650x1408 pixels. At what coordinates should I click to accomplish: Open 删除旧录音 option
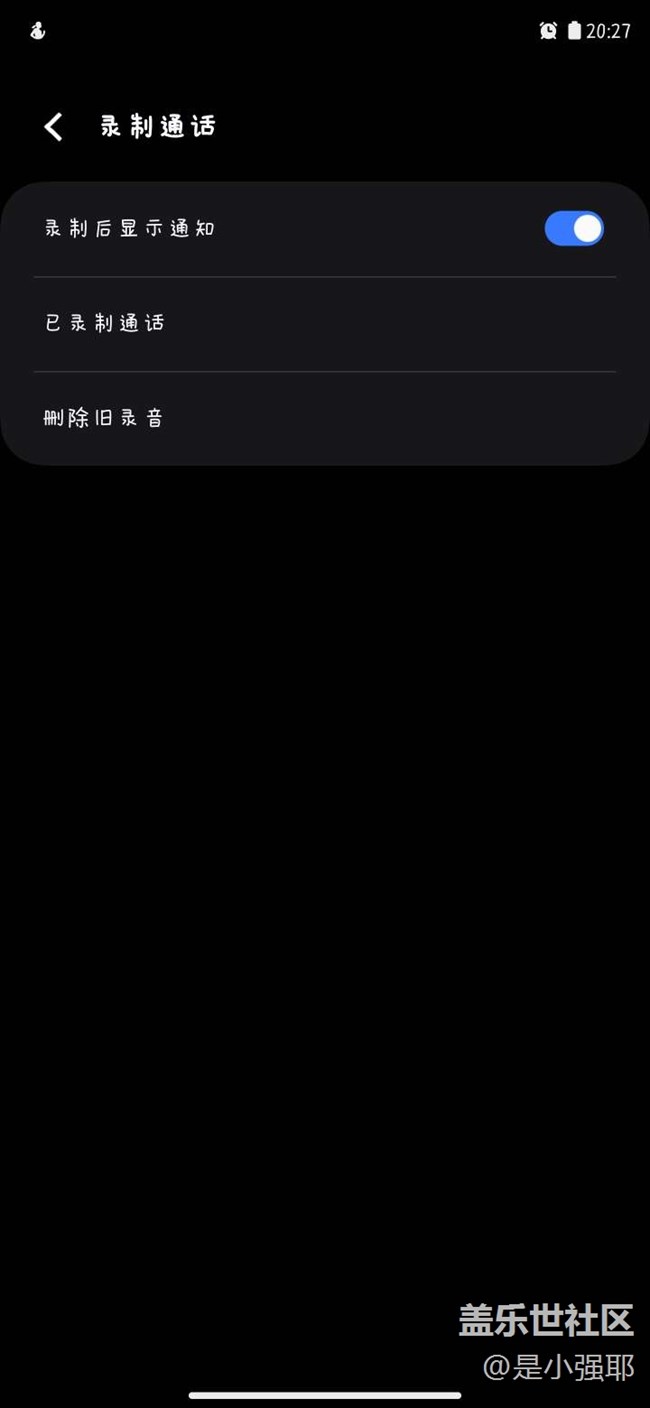[x=325, y=418]
